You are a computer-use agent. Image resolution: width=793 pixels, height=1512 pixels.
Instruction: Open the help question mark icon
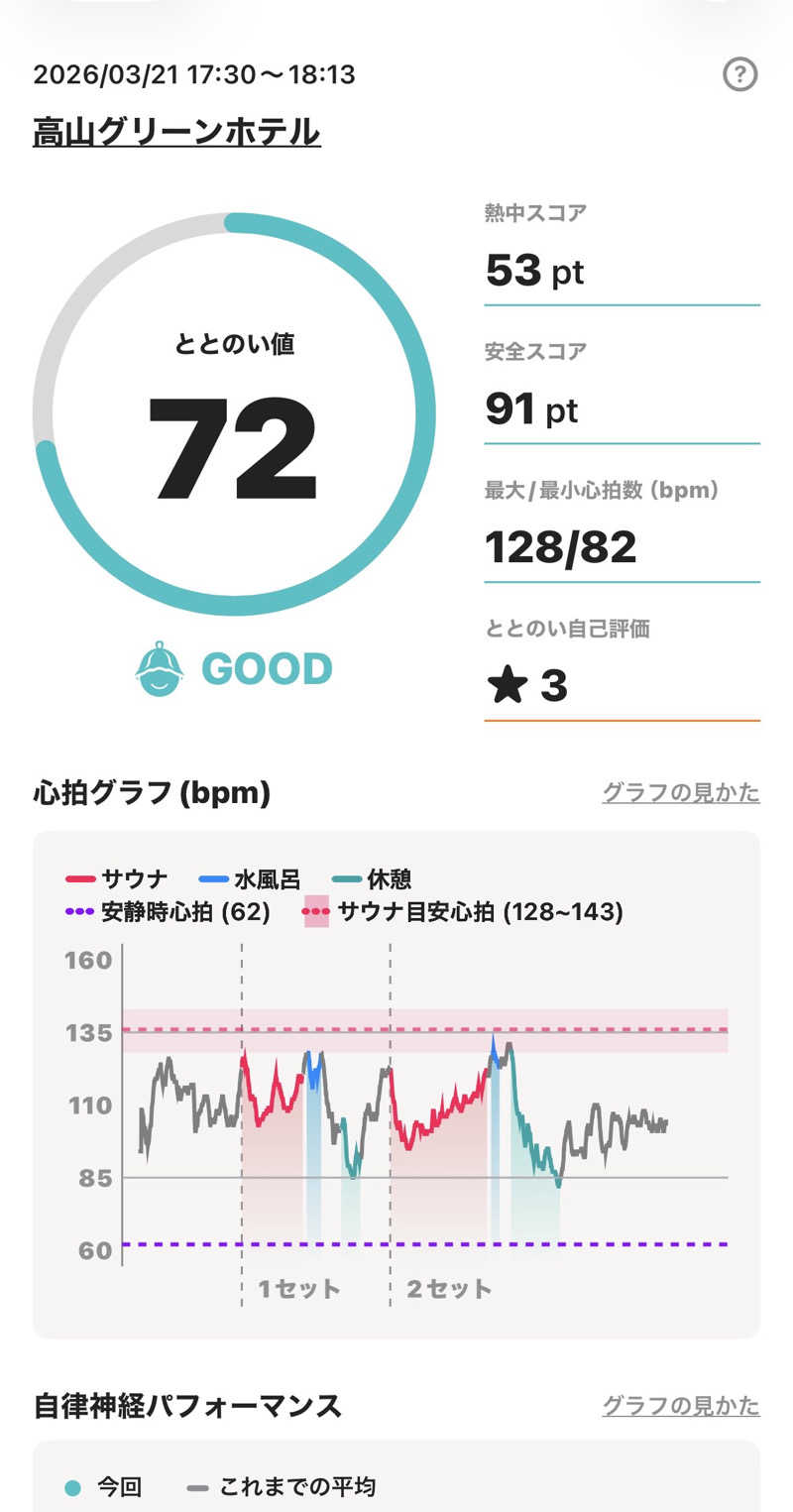tap(740, 74)
